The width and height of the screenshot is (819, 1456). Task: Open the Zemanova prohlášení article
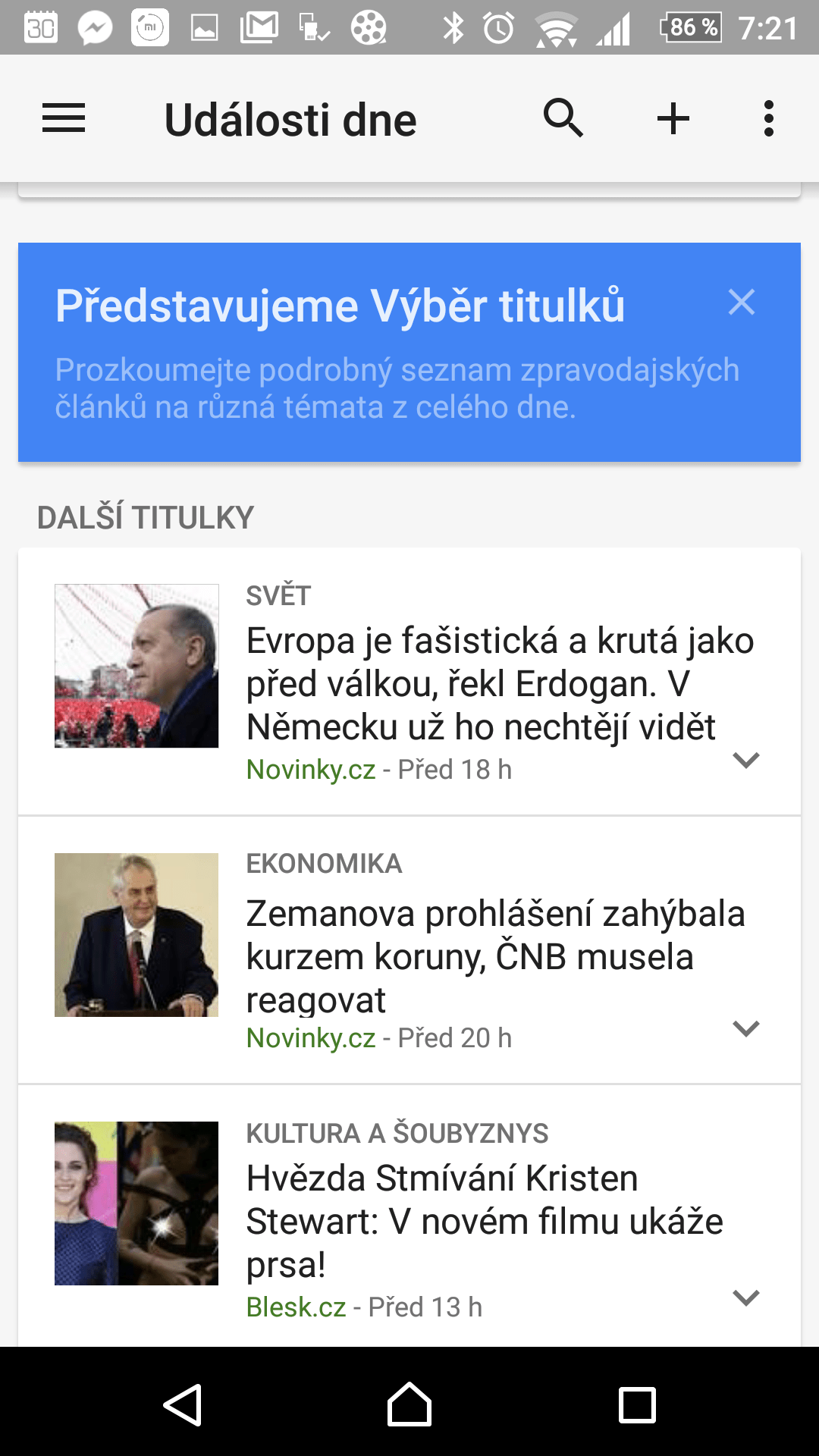409,950
